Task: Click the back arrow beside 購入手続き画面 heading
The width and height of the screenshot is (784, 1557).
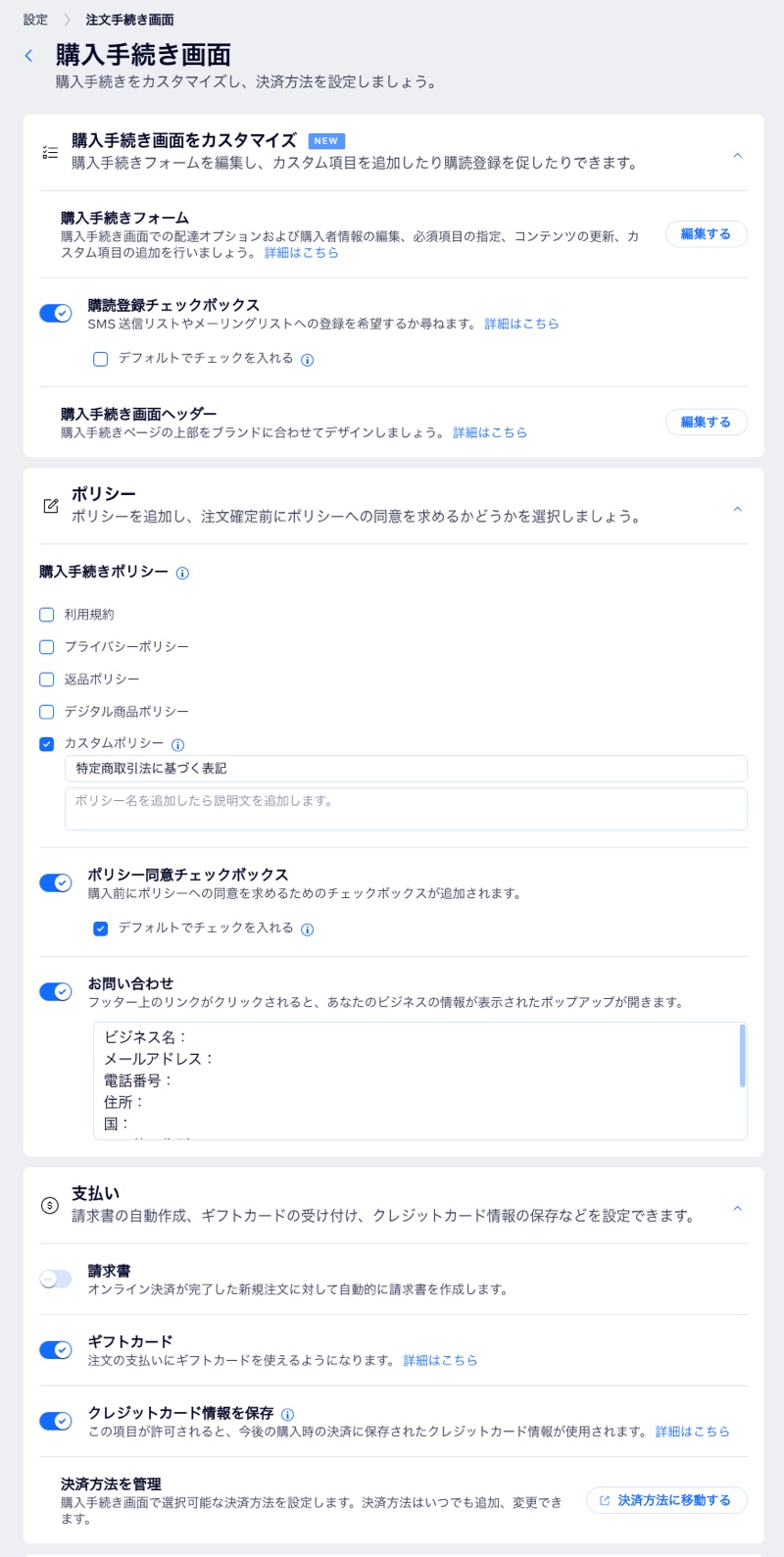Action: (26, 56)
